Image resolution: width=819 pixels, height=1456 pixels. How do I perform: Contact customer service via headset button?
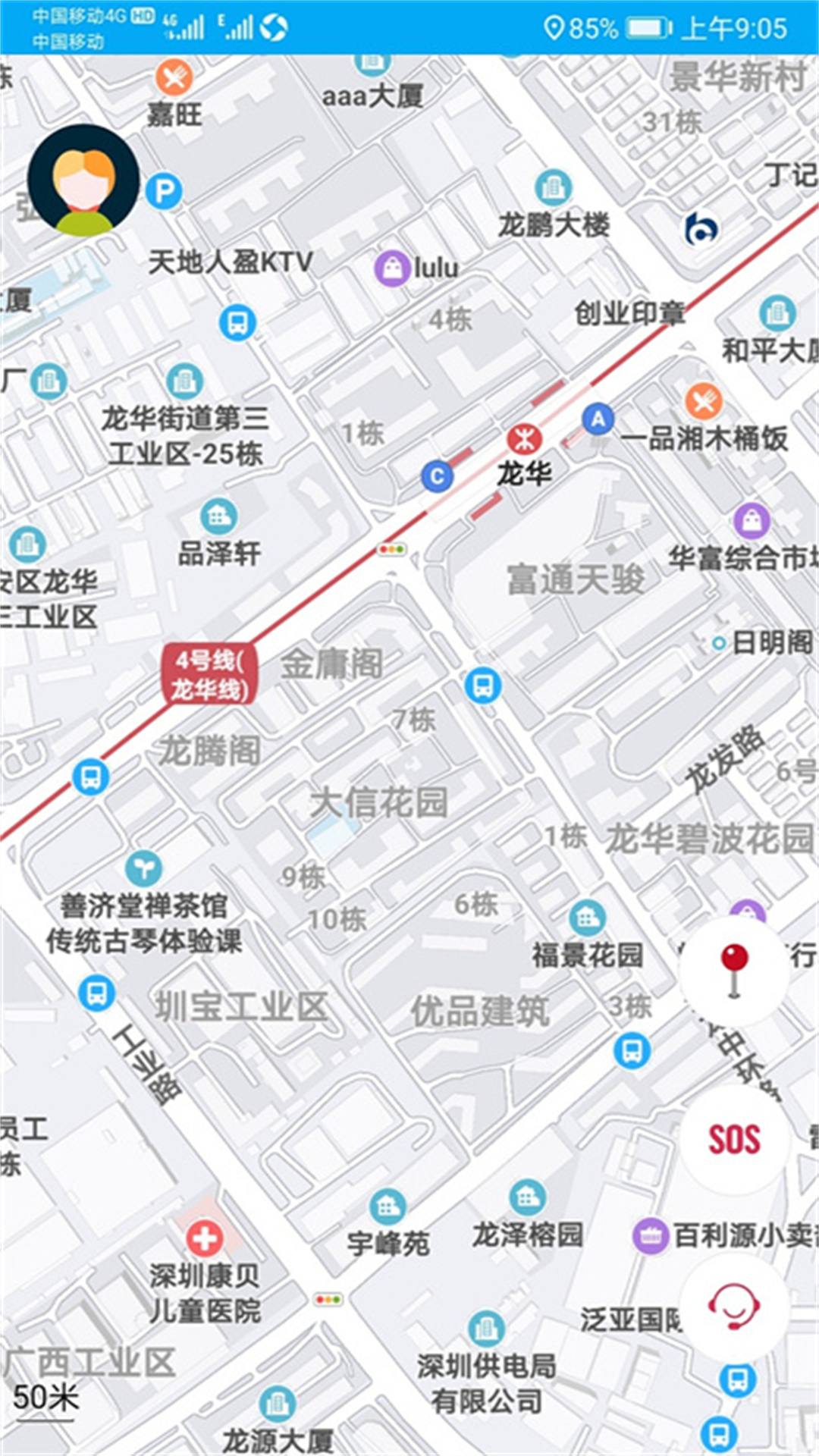pyautogui.click(x=734, y=1307)
